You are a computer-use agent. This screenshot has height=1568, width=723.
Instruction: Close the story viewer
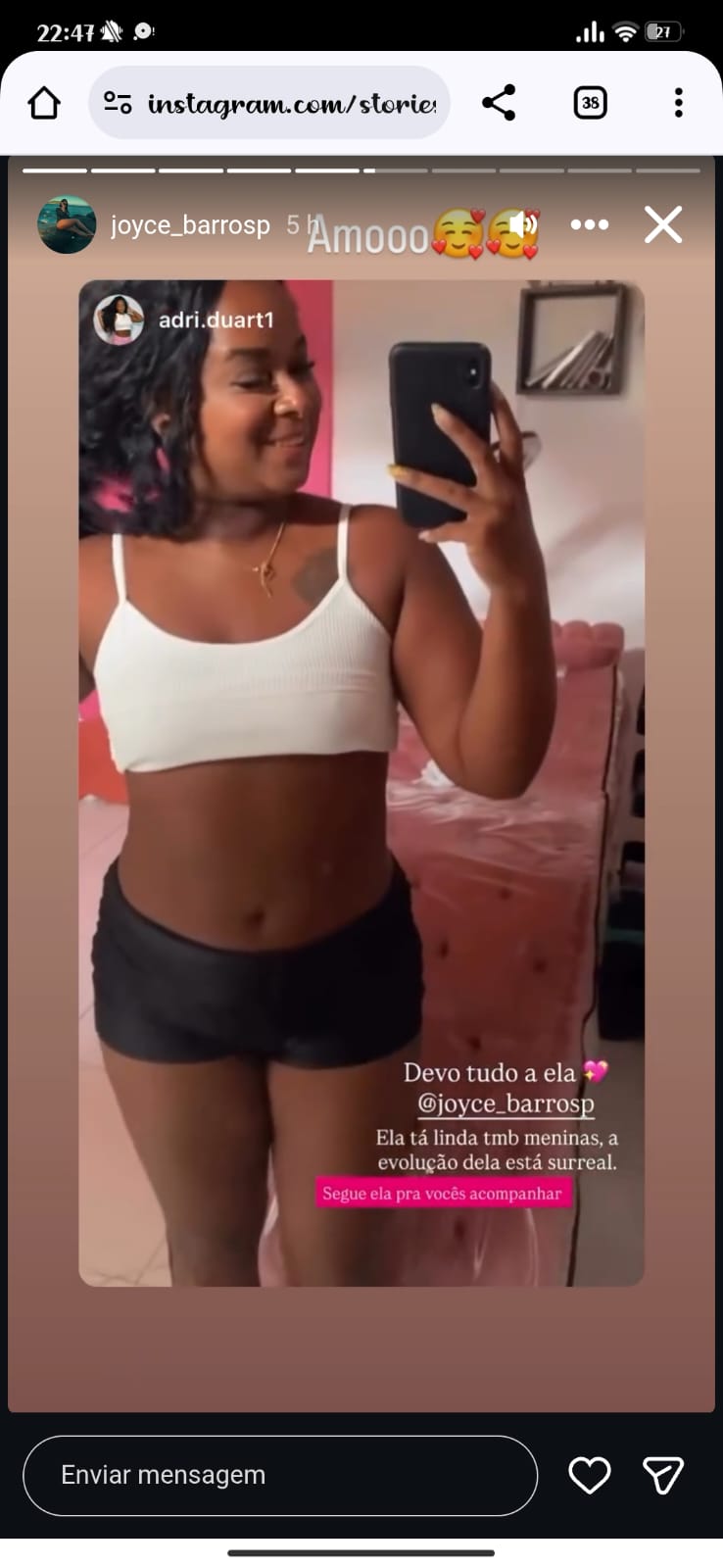(x=663, y=225)
